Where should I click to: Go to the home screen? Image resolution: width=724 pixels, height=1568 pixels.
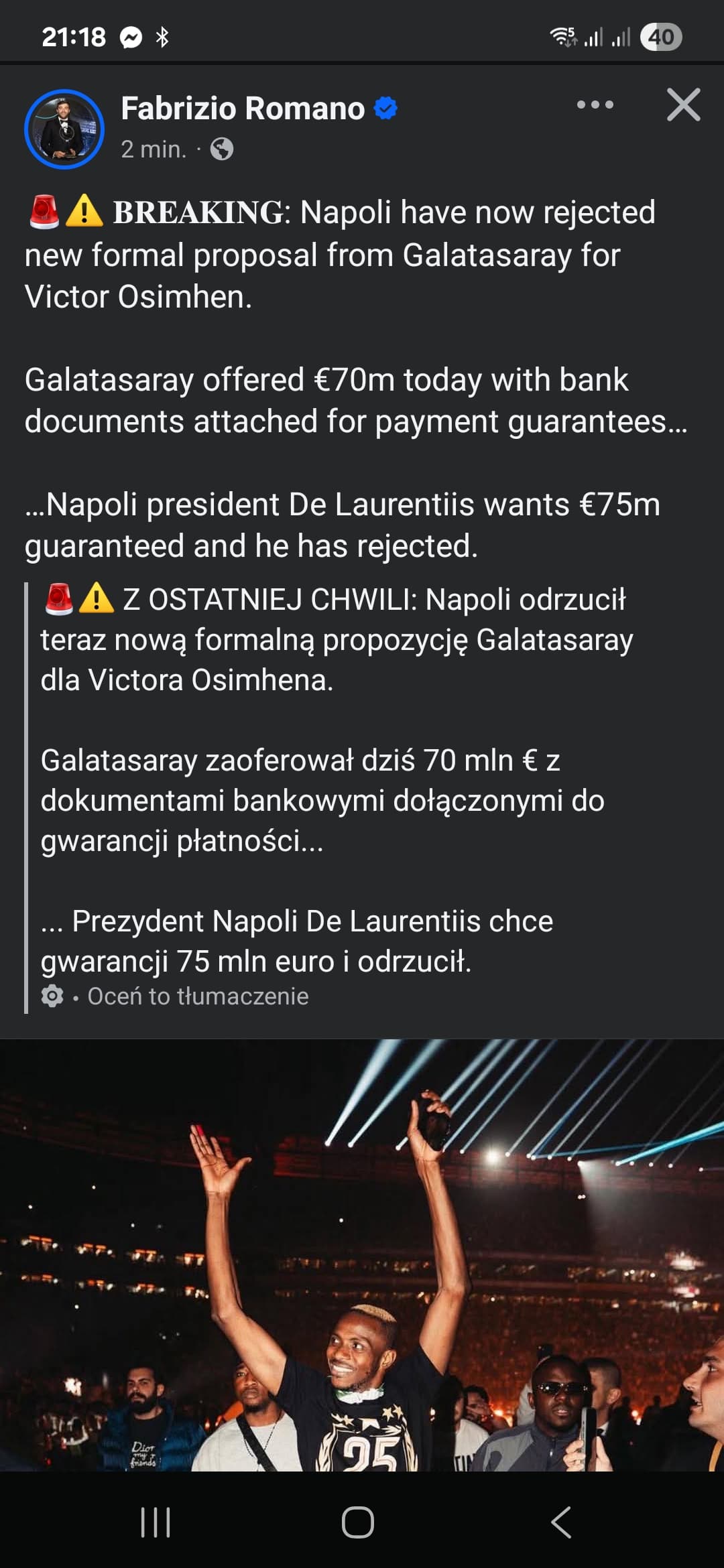click(x=357, y=1522)
